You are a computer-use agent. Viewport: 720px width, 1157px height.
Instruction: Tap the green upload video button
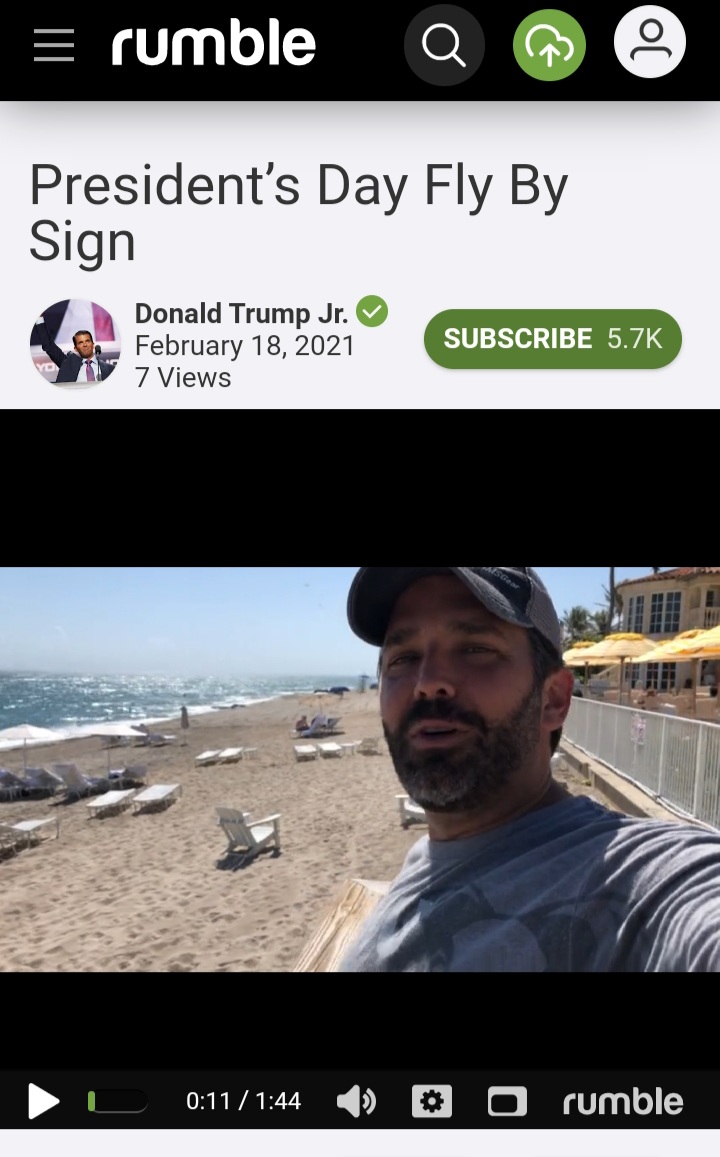549,45
